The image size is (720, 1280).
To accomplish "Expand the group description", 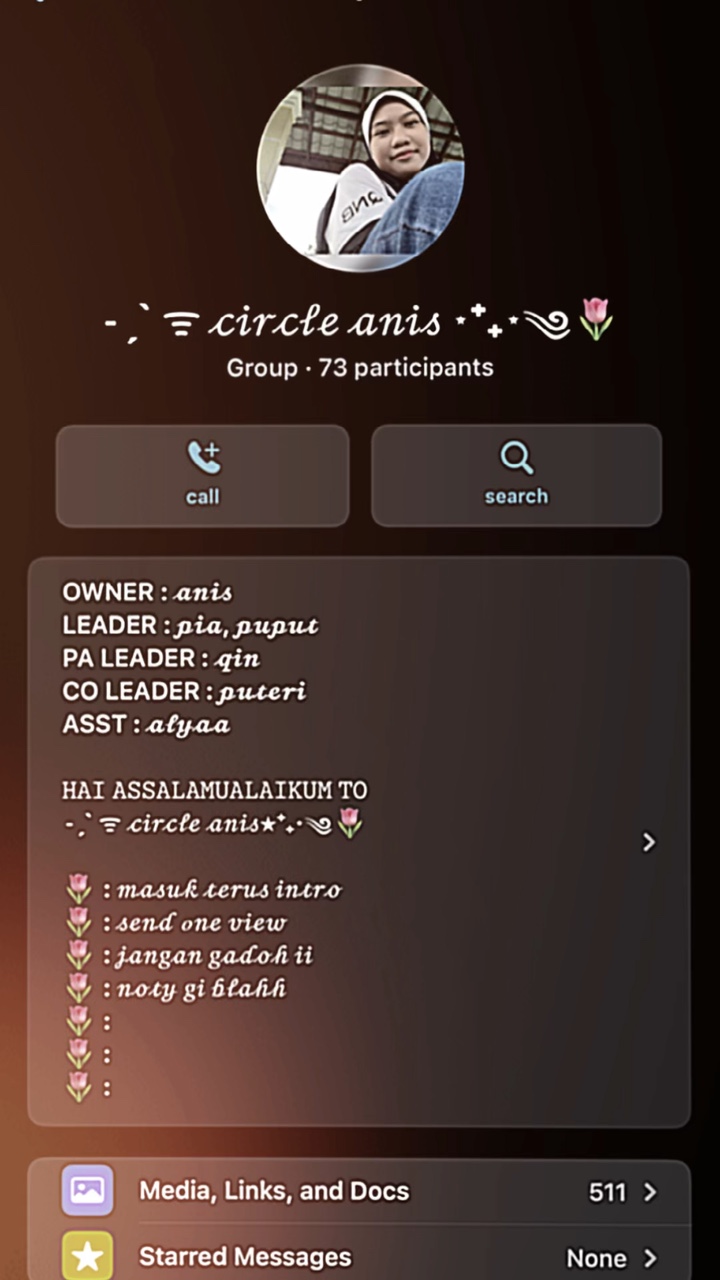I will point(649,842).
